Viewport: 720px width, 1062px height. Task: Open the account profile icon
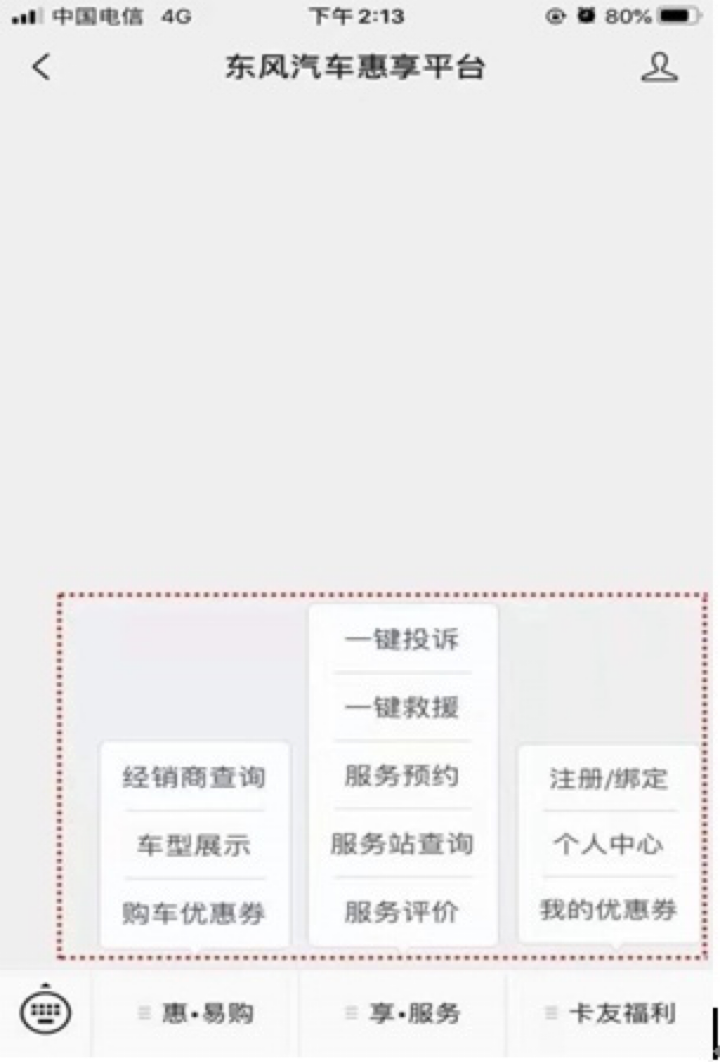tap(659, 67)
